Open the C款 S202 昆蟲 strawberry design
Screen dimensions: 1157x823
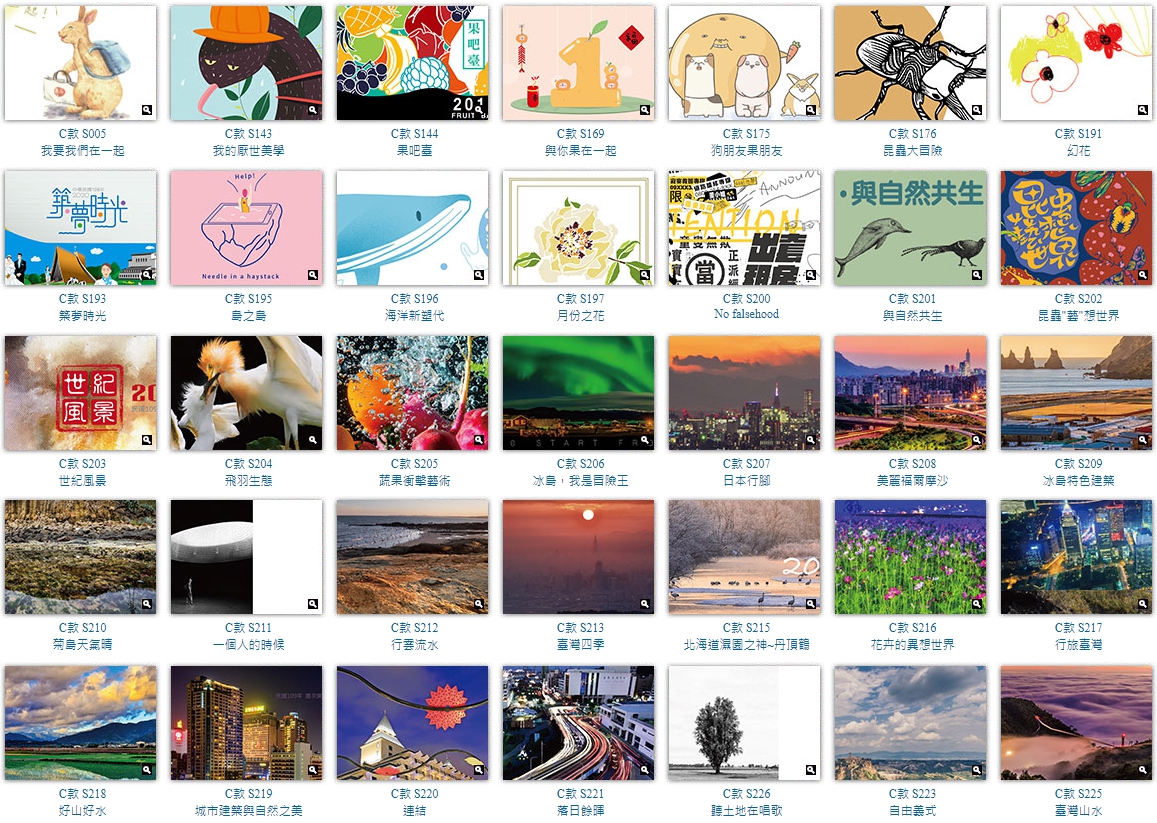click(1076, 228)
